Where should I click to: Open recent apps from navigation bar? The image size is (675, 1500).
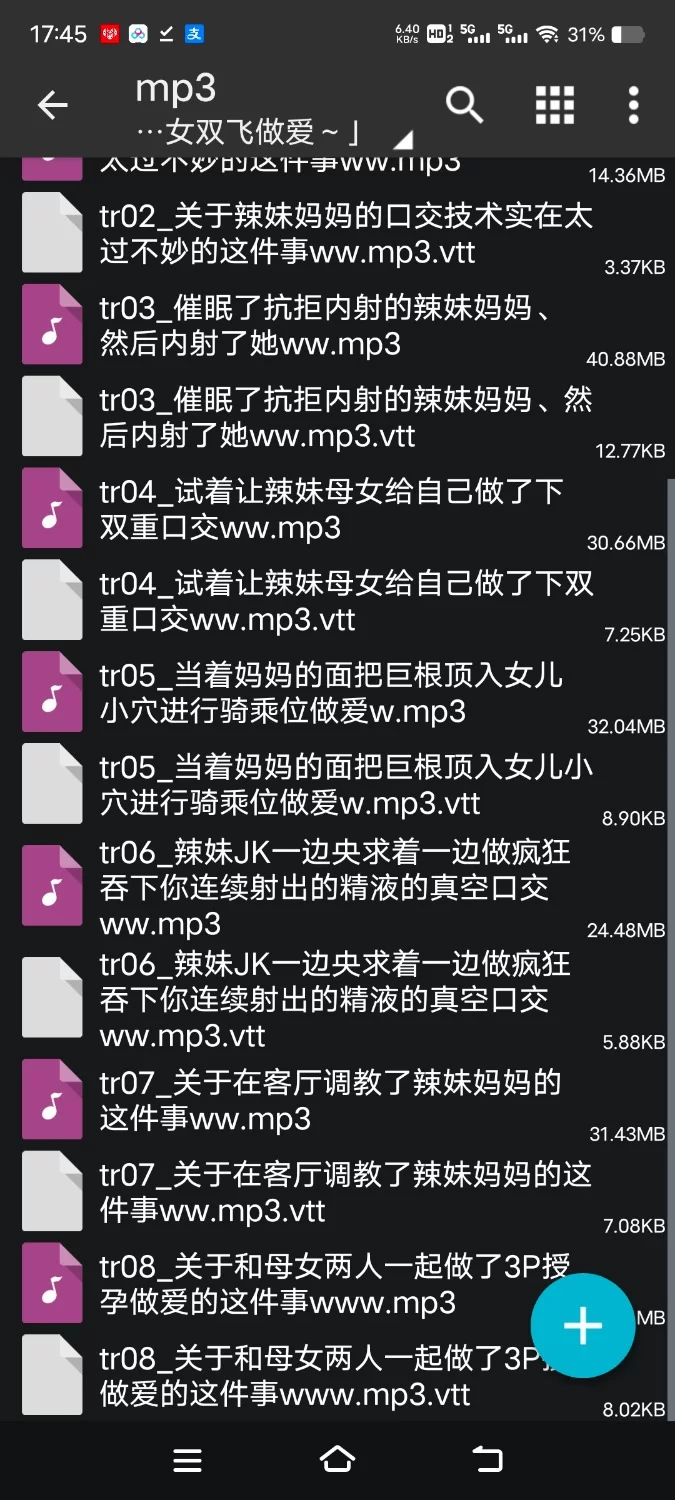[187, 1460]
